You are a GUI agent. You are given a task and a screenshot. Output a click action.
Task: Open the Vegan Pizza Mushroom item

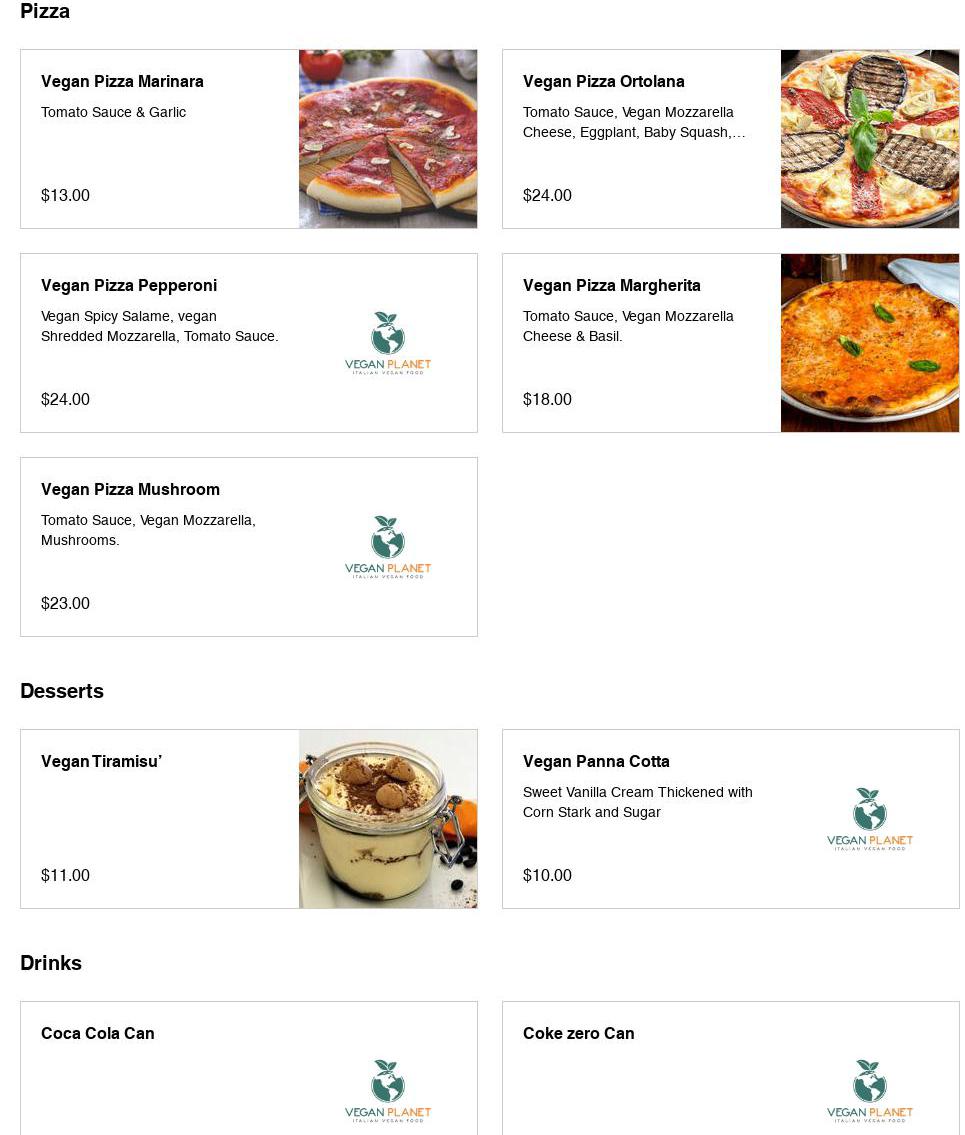click(248, 547)
